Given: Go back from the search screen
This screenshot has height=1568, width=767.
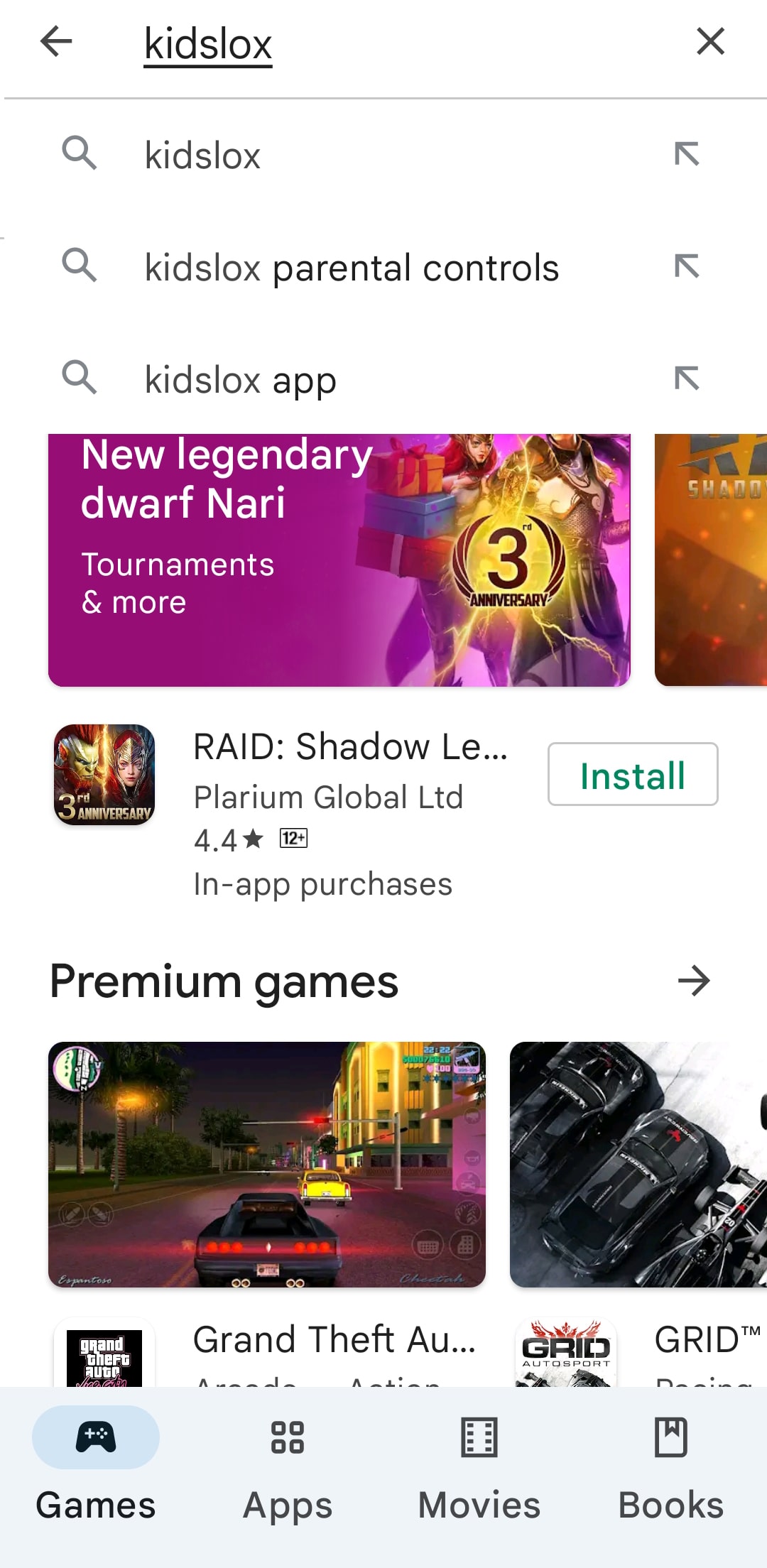Looking at the screenshot, I should coord(56,42).
